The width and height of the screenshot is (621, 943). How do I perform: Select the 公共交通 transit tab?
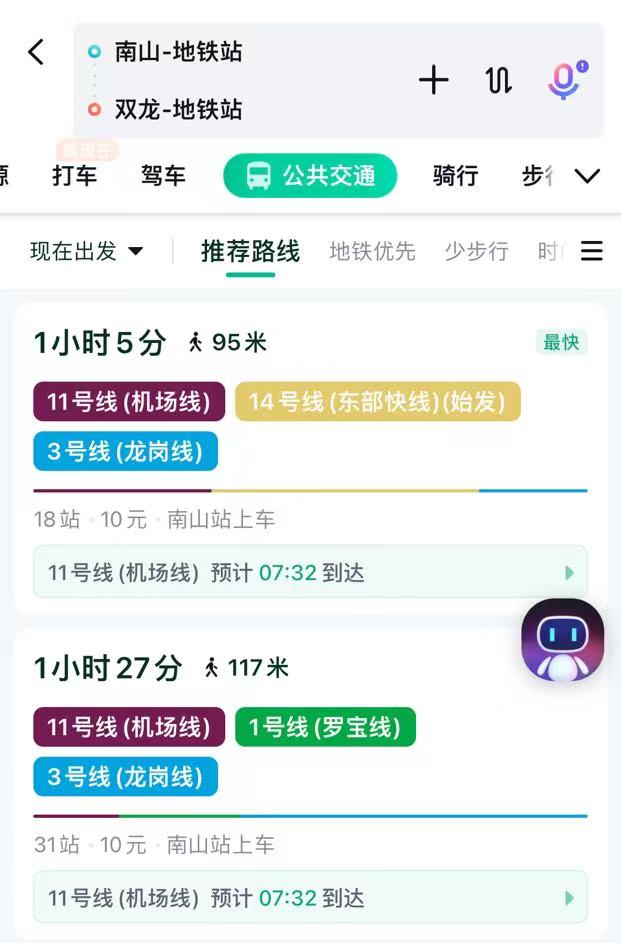pos(310,176)
